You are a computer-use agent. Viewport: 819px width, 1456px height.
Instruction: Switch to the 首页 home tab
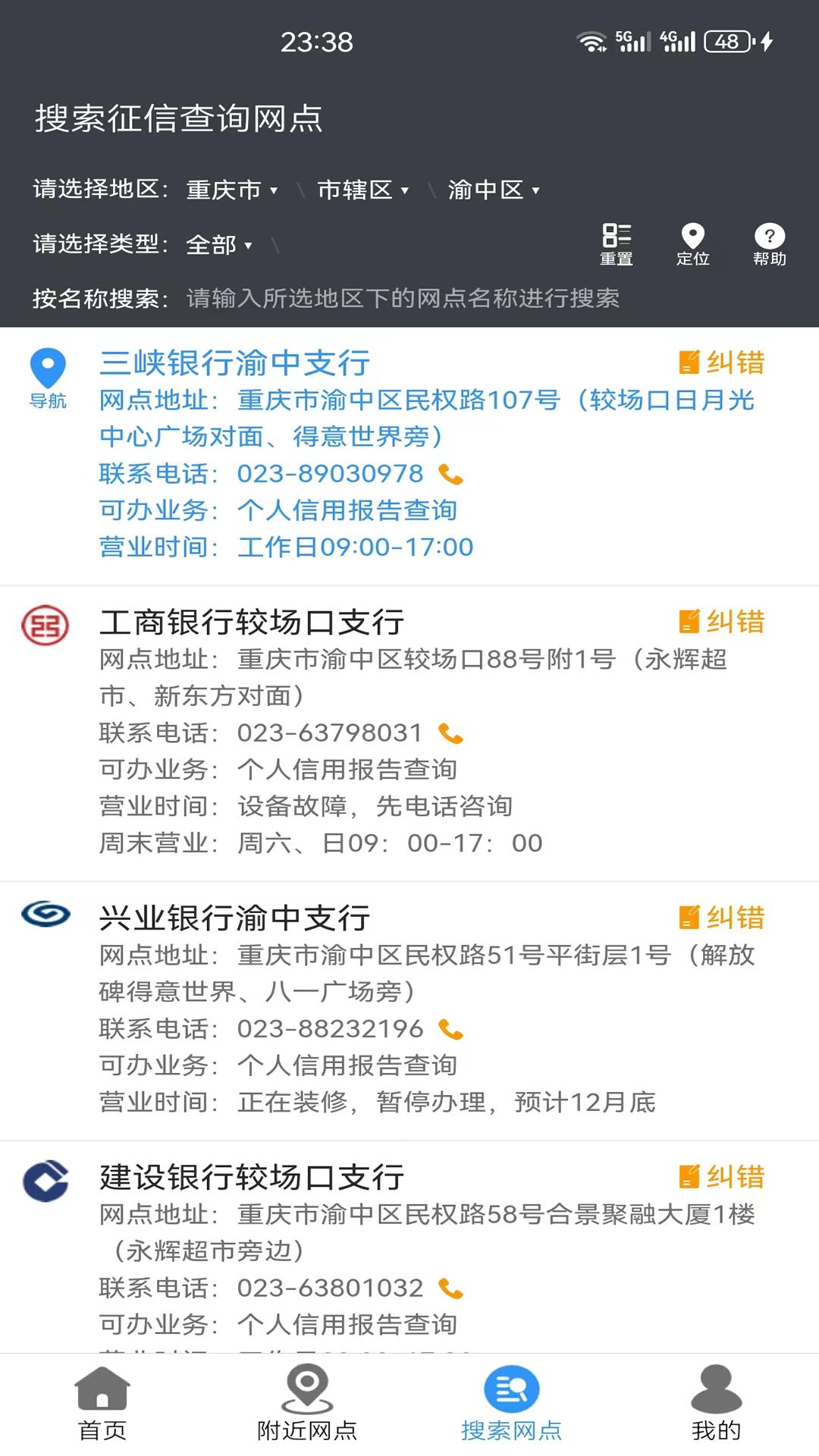coord(102,1407)
